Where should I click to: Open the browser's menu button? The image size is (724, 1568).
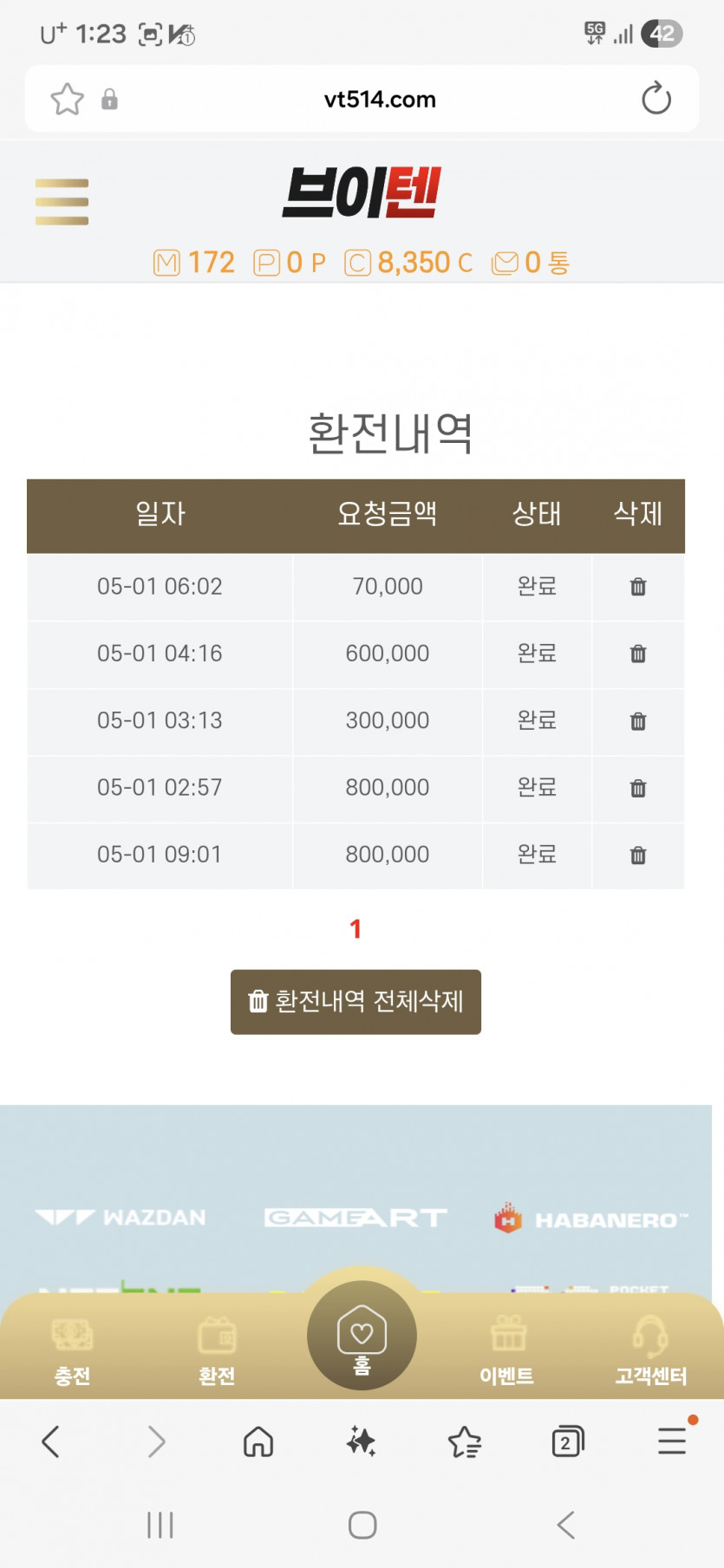point(672,1441)
